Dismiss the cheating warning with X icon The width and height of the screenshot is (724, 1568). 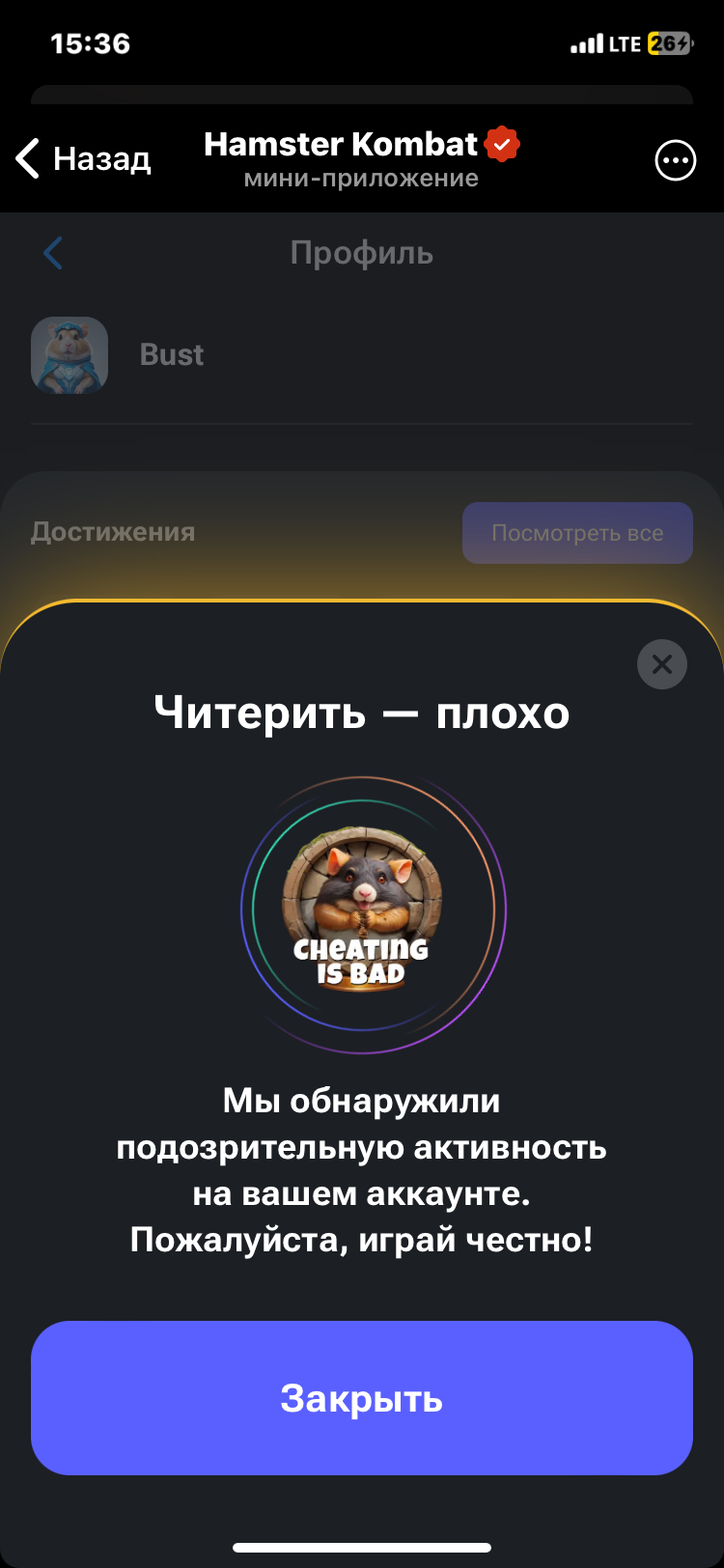coord(662,664)
